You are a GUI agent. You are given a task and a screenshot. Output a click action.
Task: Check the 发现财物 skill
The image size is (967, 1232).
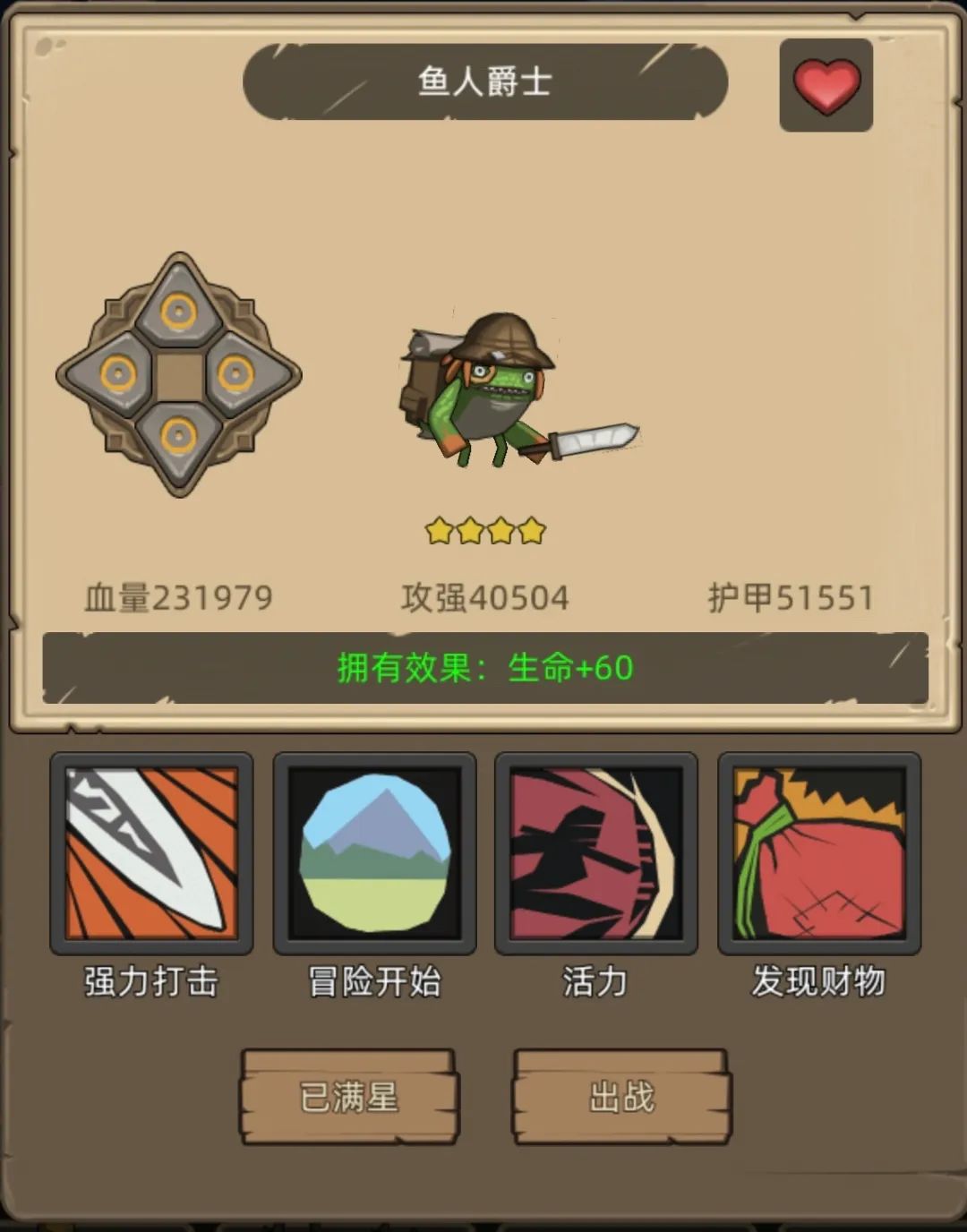coord(819,853)
